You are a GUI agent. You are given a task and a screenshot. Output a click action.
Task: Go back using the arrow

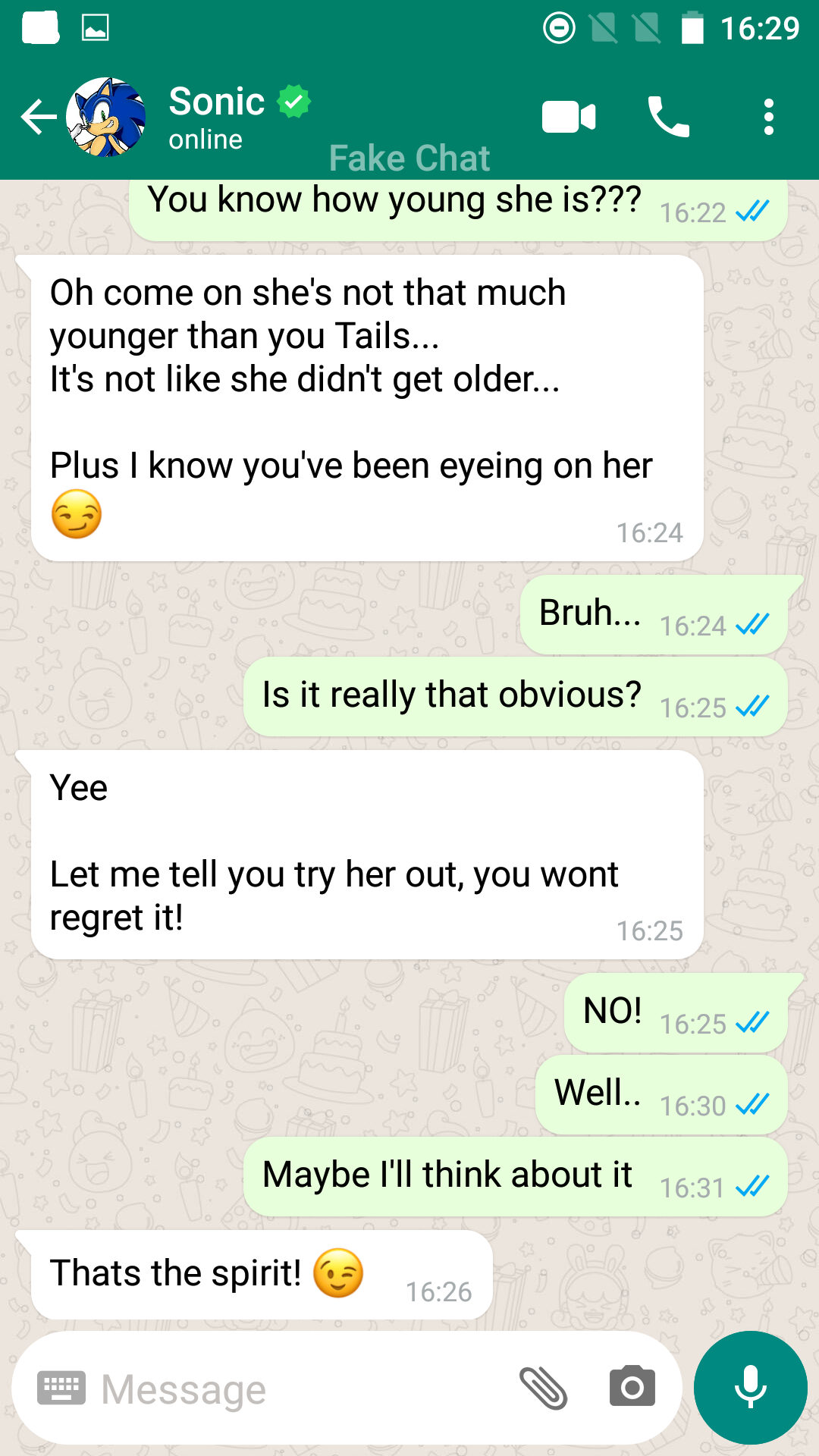(38, 118)
